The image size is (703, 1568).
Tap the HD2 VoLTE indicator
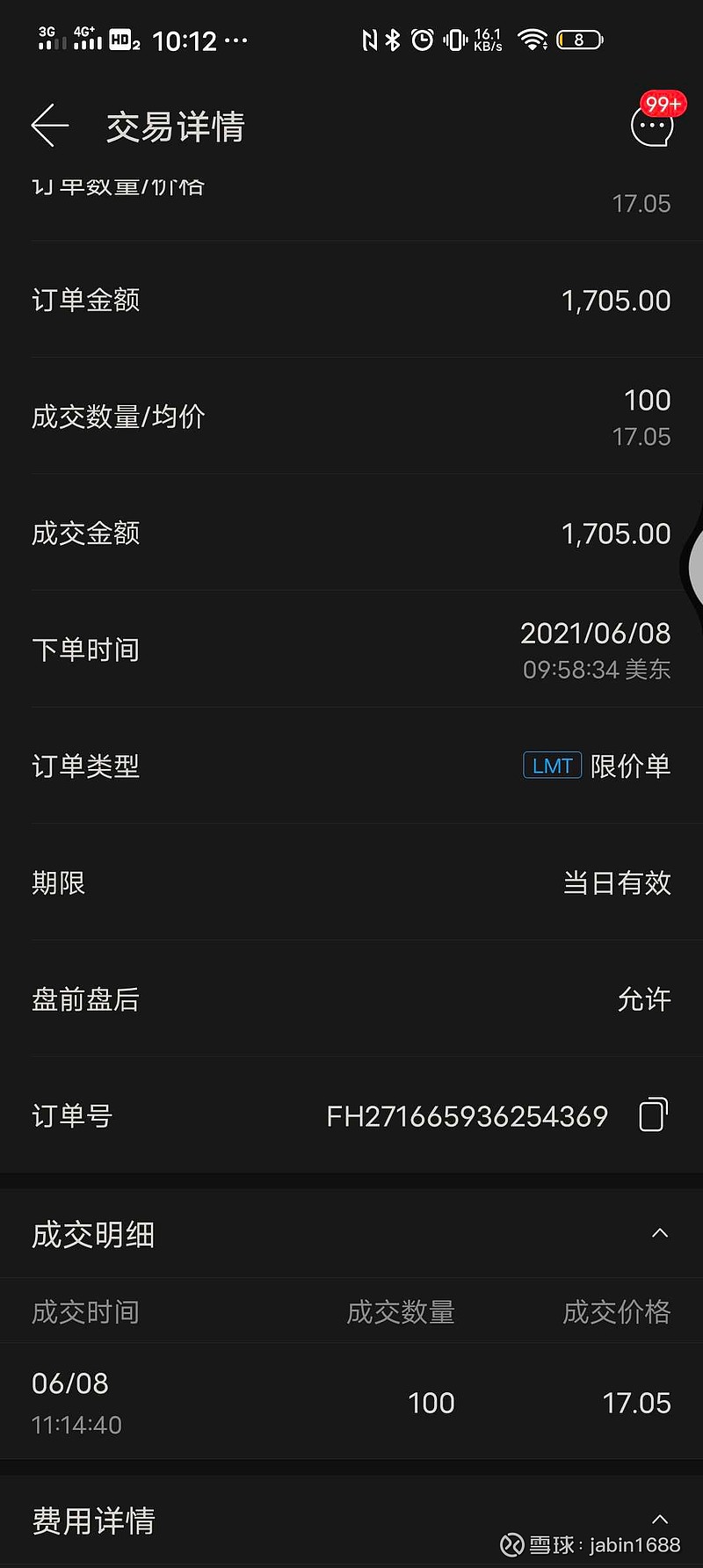123,39
